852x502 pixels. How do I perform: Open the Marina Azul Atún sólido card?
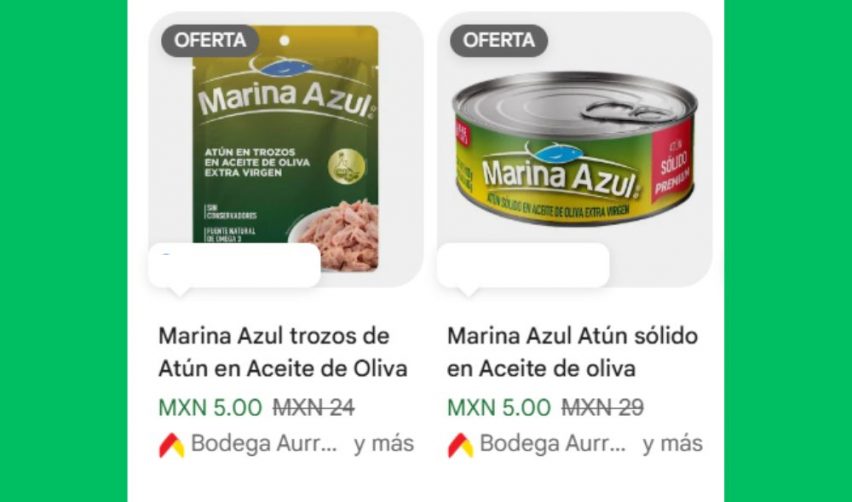point(572,351)
